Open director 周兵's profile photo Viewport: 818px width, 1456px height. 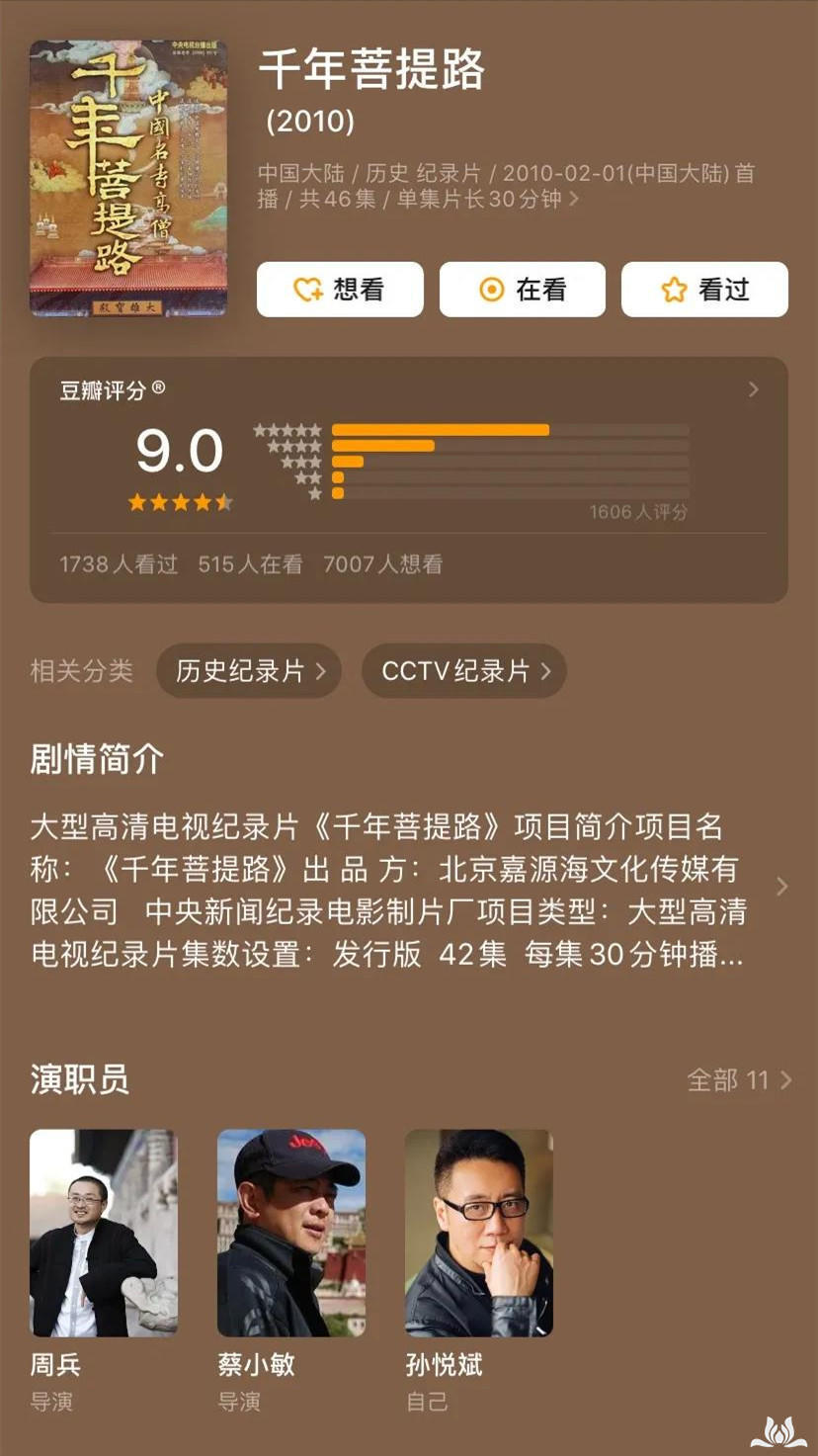(x=104, y=1233)
